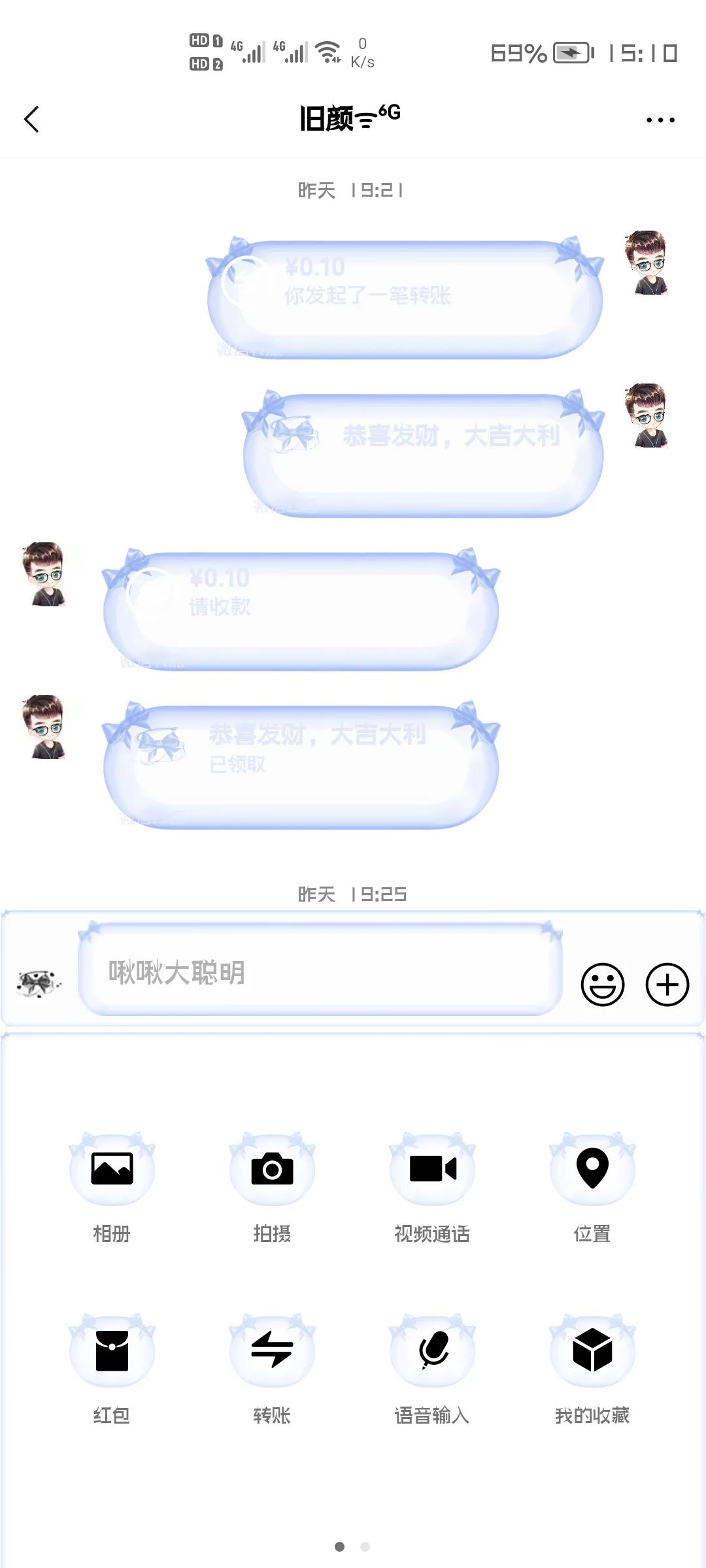
Task: Use 语音输入 voice typing
Action: pos(432,1351)
